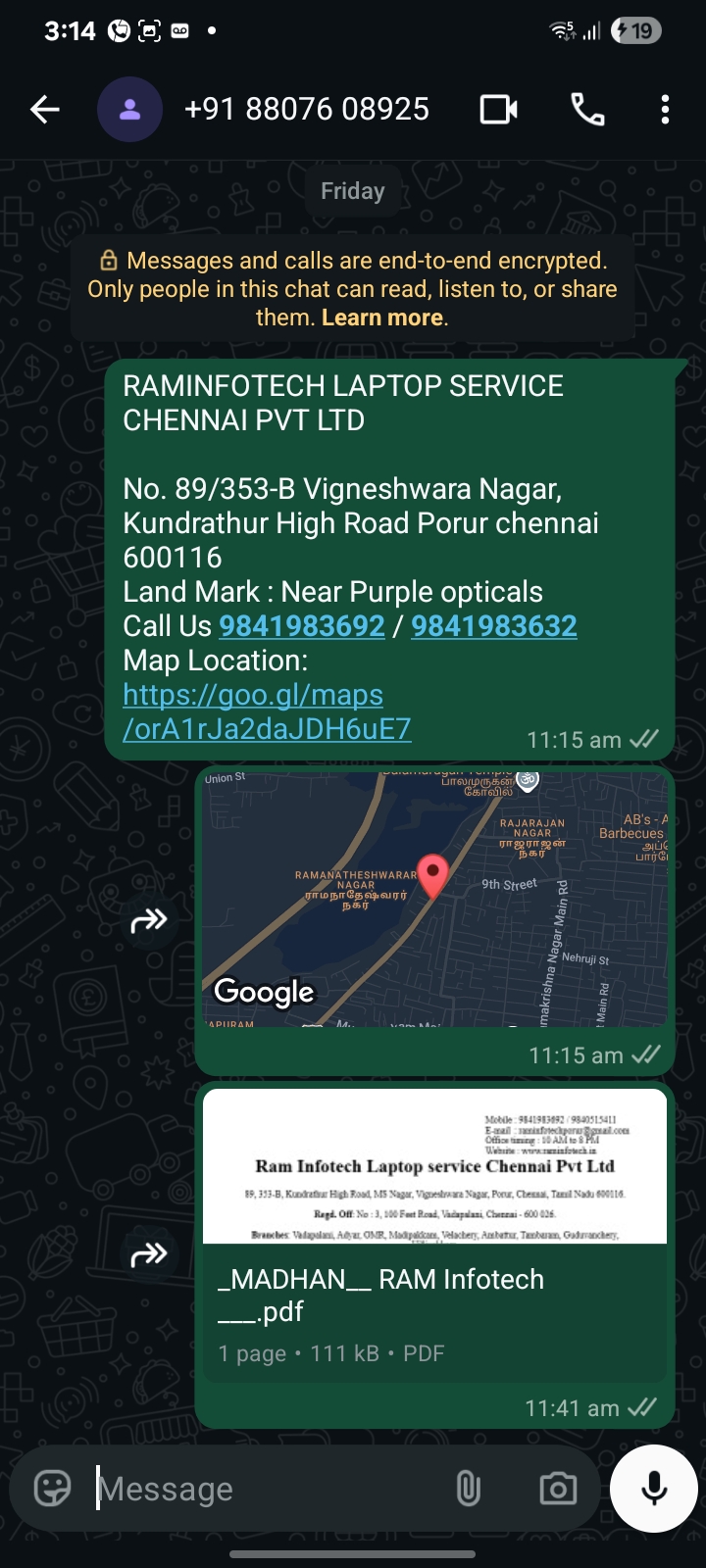Tap the Learn more encryption link

point(382,318)
